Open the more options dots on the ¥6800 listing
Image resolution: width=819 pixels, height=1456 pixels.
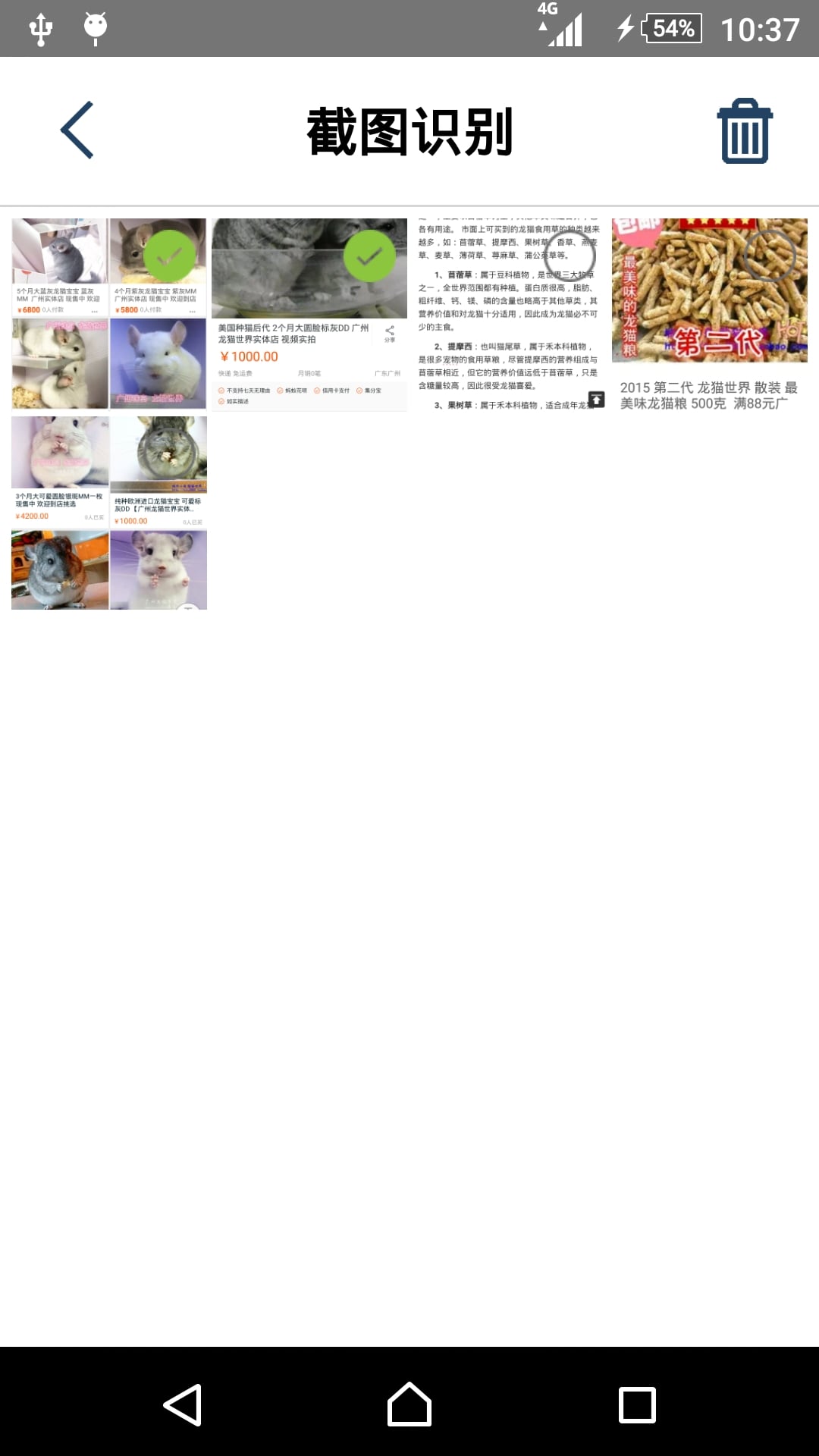click(x=95, y=311)
